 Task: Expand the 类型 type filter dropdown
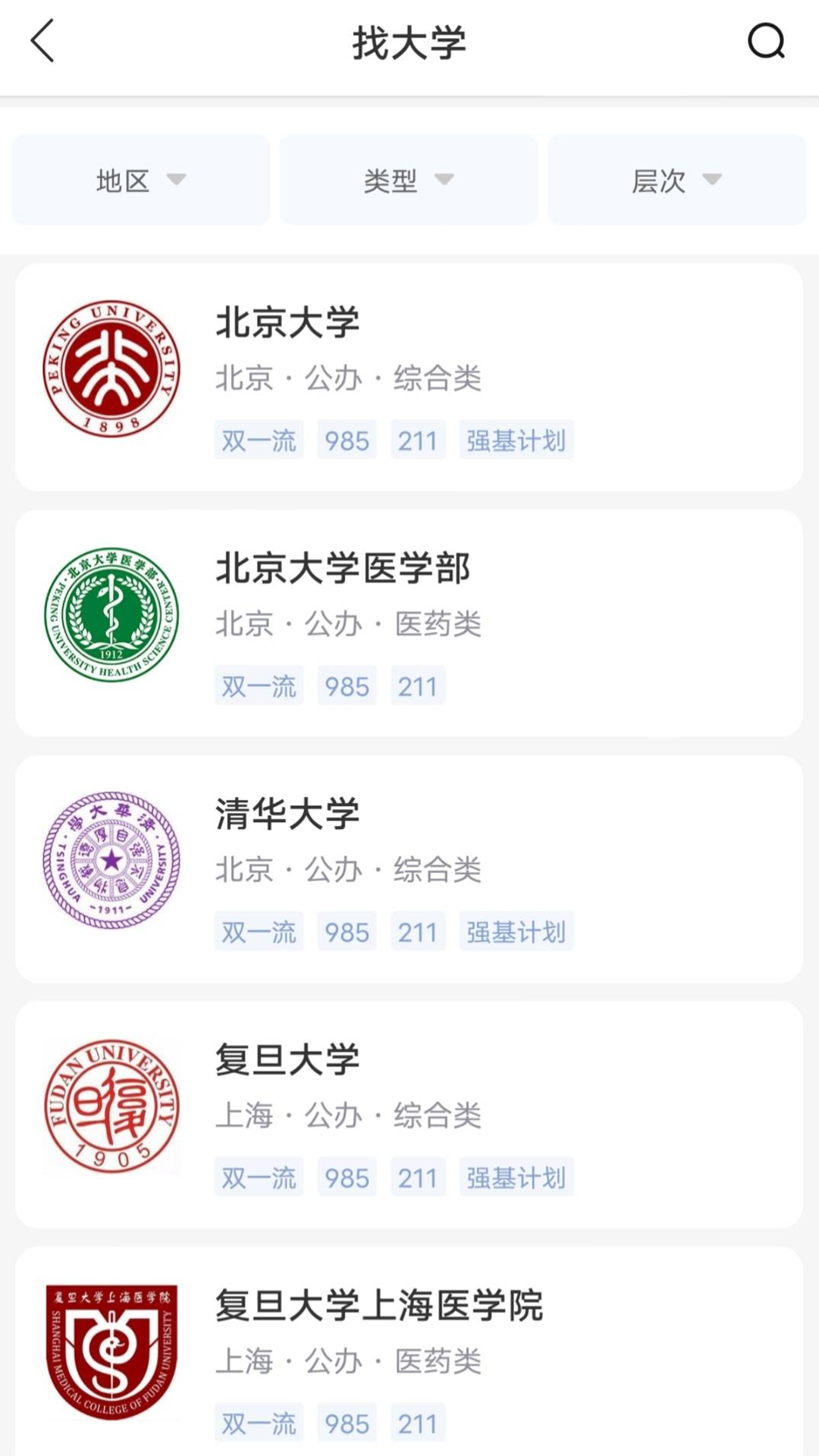tap(409, 180)
